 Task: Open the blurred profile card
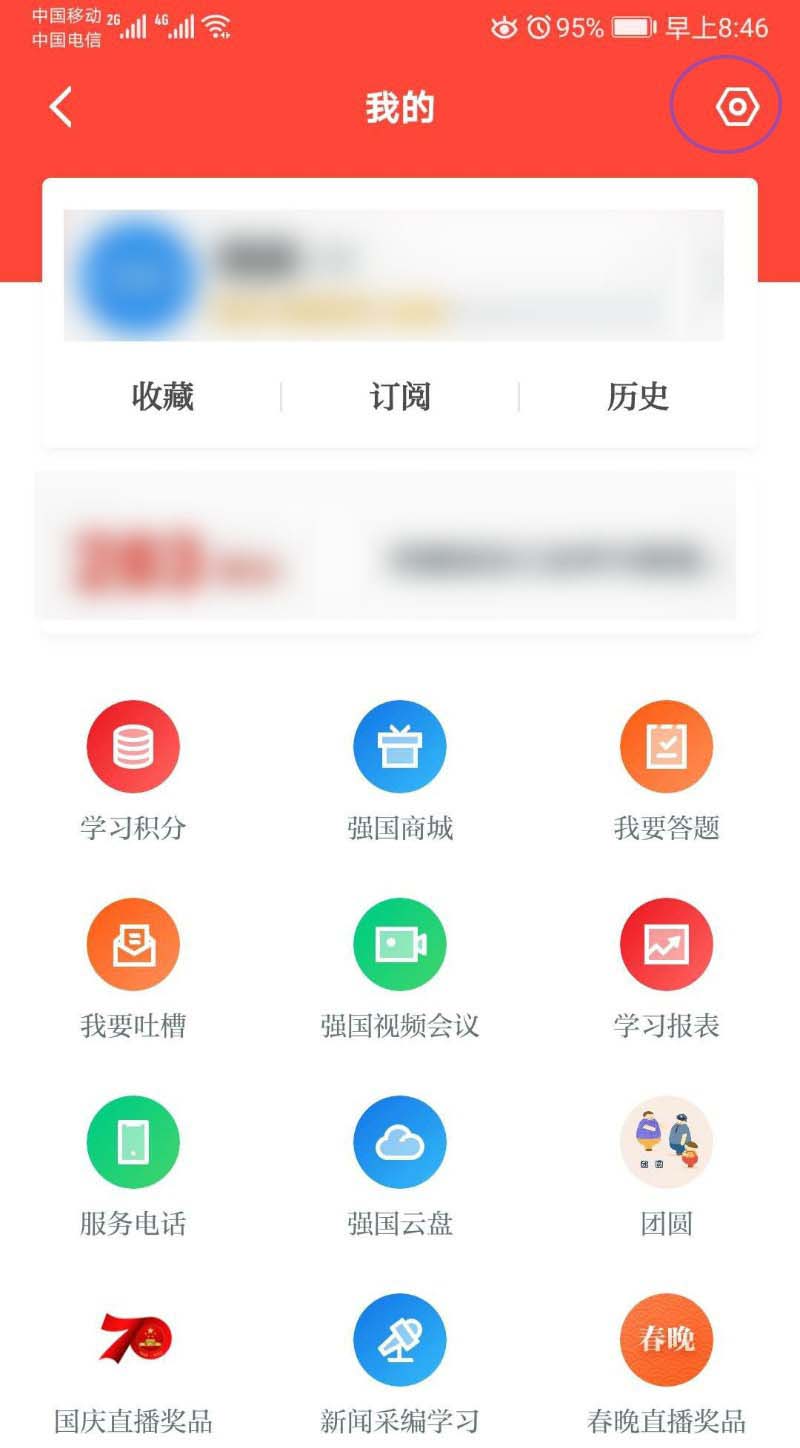[x=393, y=276]
